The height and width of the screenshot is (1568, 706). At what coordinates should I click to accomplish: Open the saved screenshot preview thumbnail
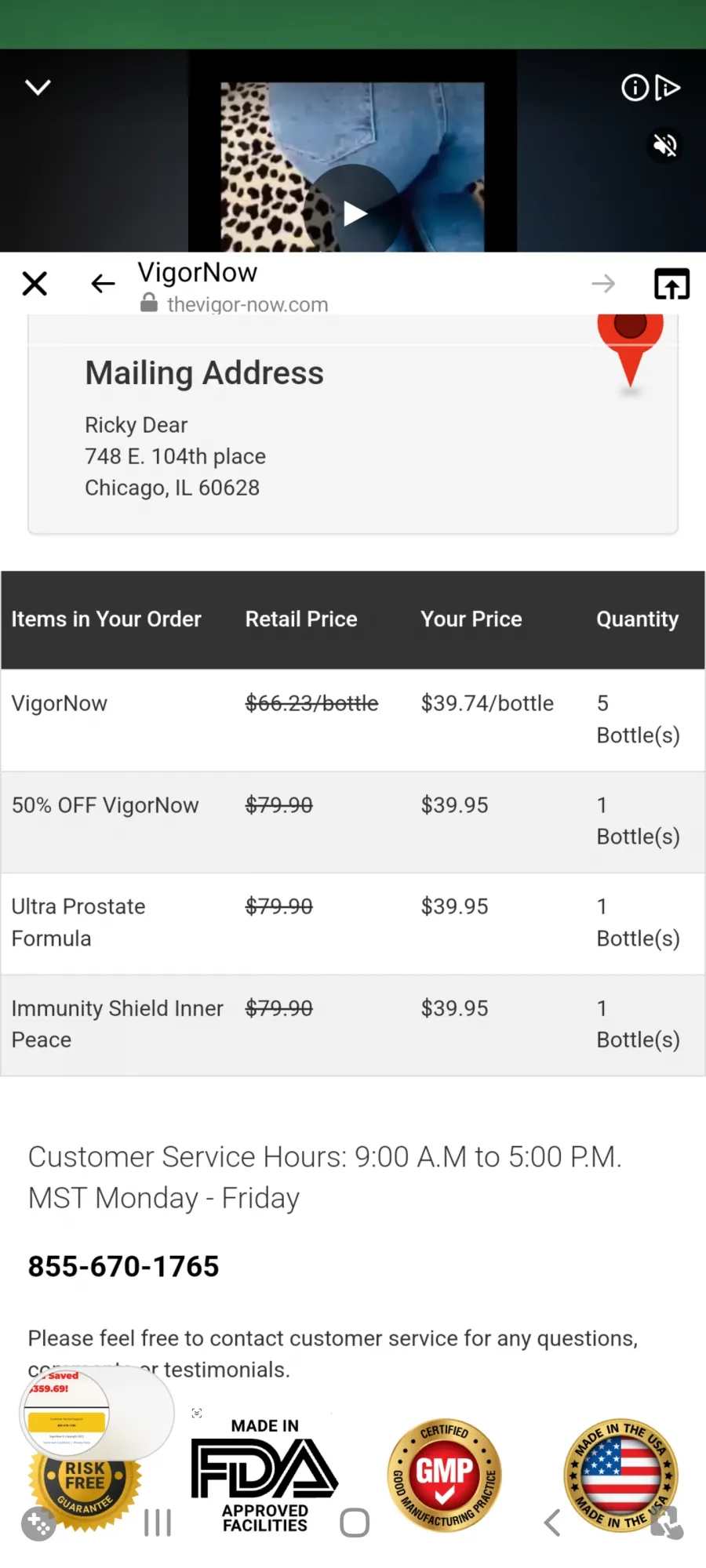pyautogui.click(x=67, y=1414)
